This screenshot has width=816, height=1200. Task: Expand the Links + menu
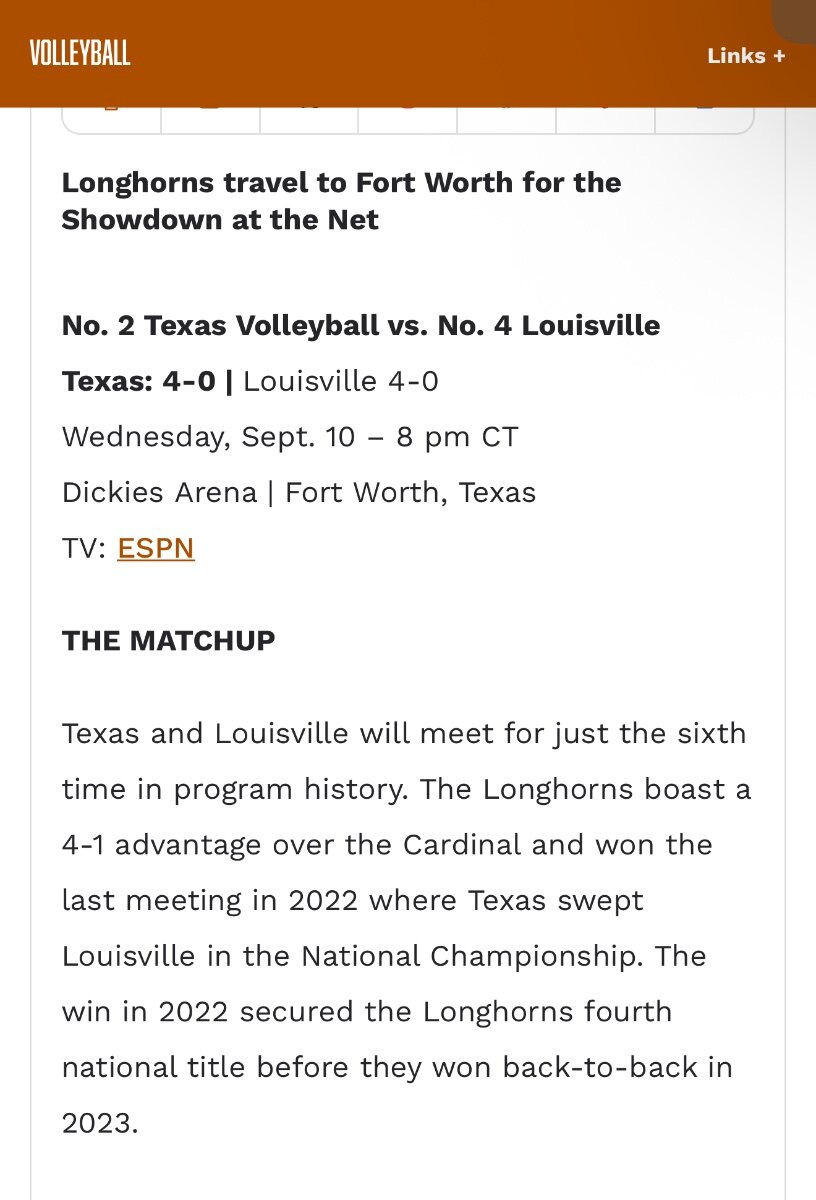pyautogui.click(x=746, y=56)
